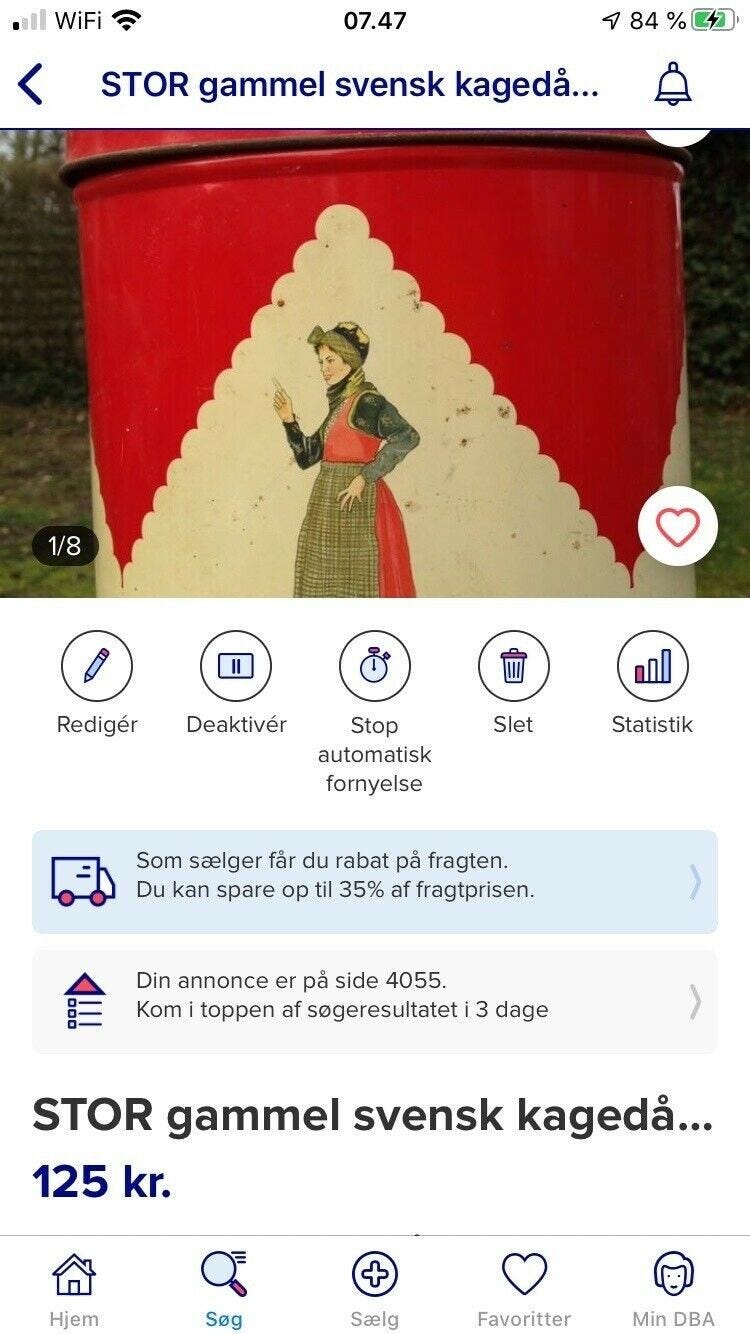Open the shipping discount banner
Viewport: 750px width, 1334px height.
[375, 882]
